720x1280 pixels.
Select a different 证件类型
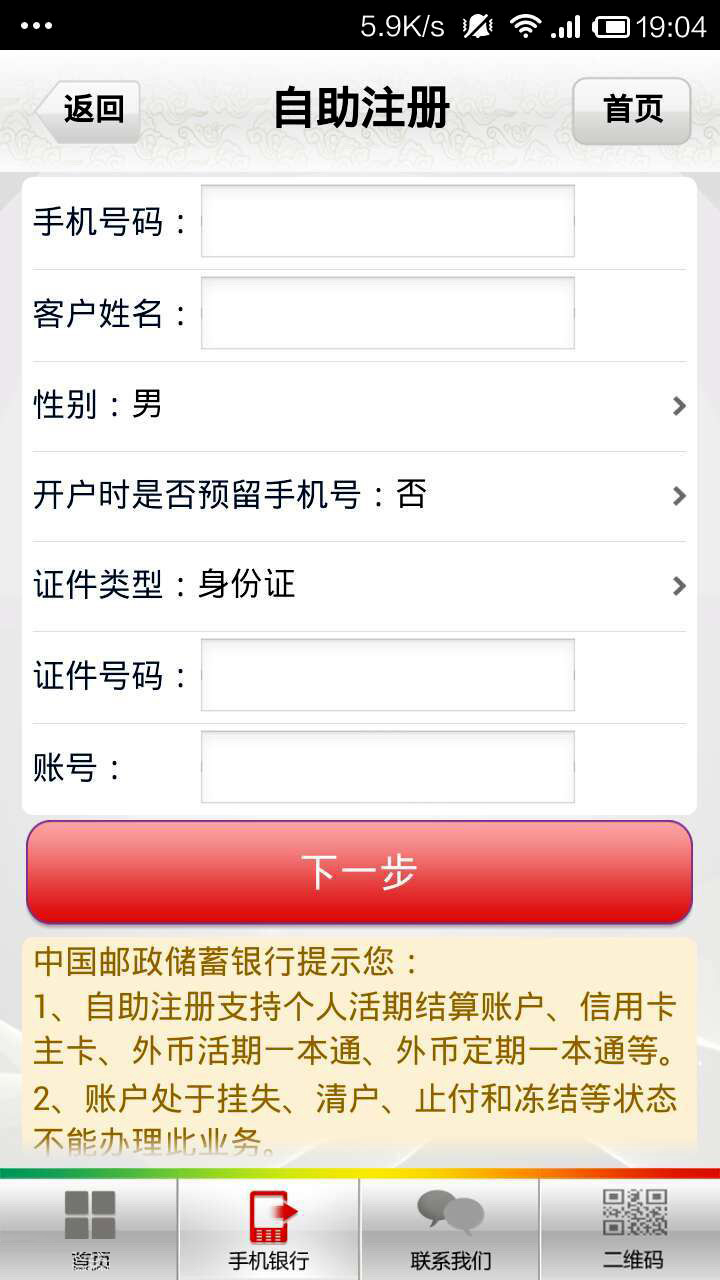[359, 586]
